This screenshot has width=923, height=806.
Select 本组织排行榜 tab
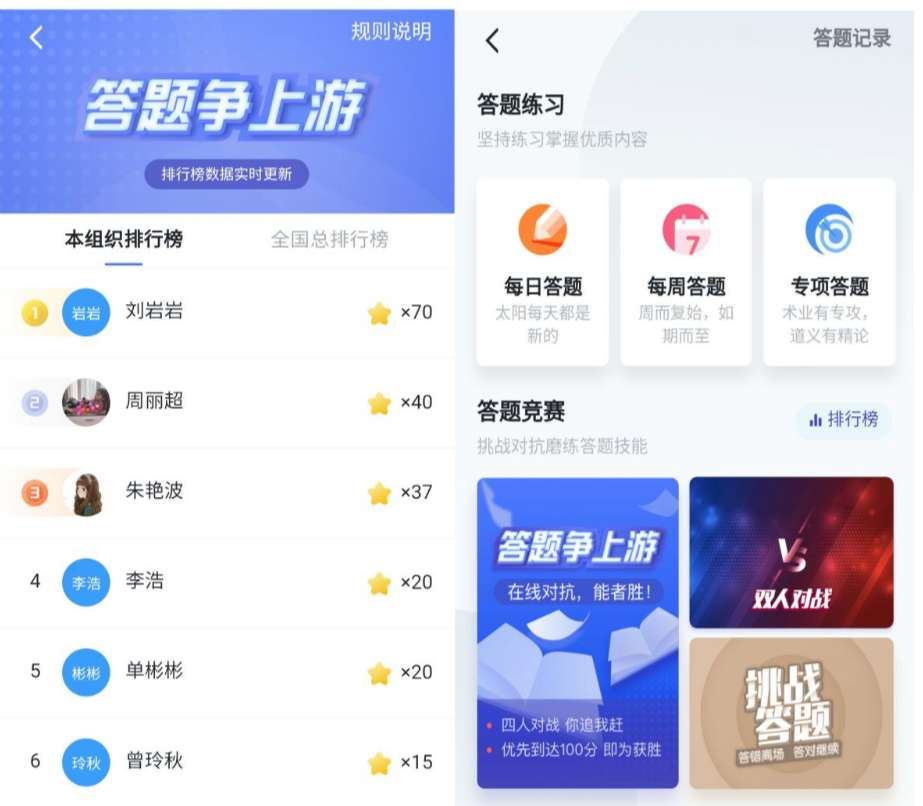tap(124, 240)
